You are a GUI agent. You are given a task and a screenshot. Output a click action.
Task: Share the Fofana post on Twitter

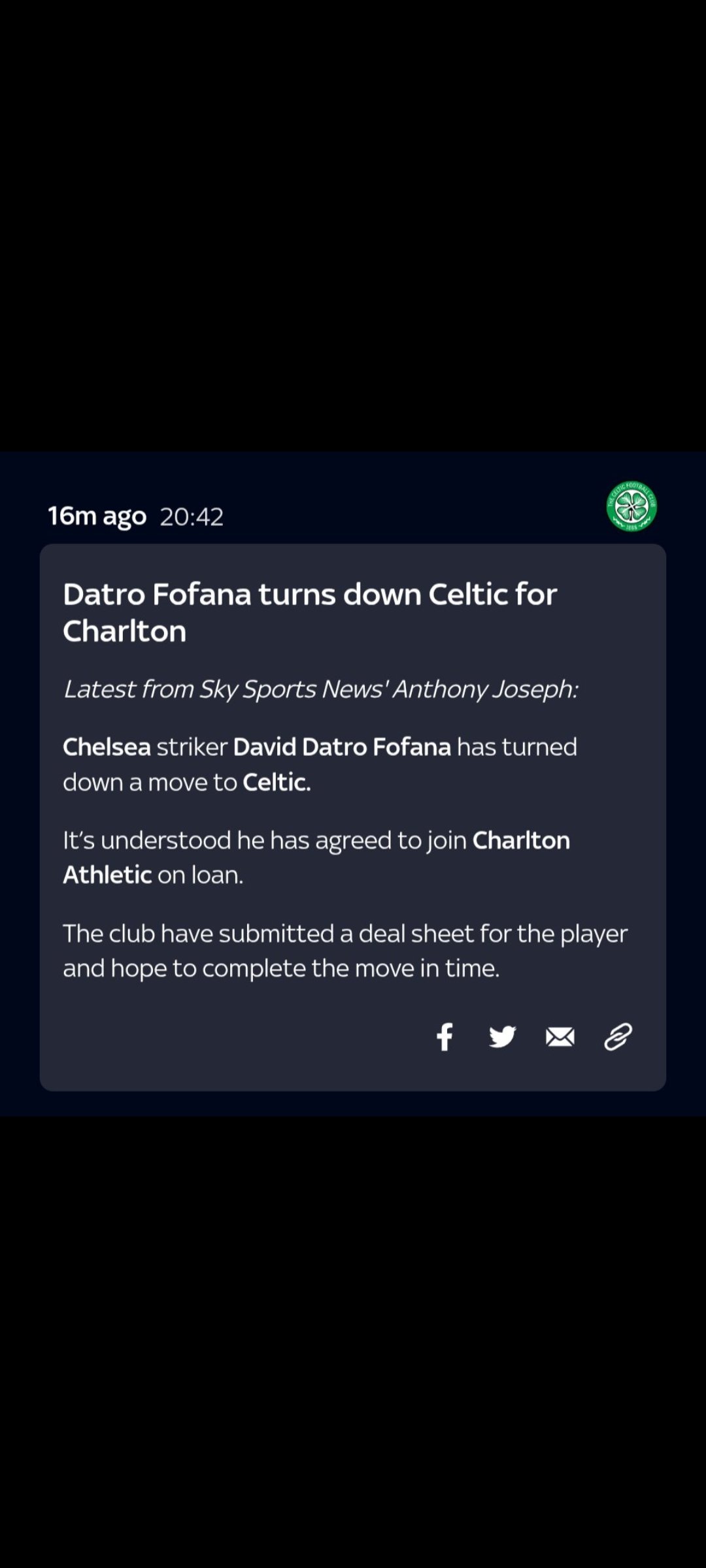[502, 1037]
